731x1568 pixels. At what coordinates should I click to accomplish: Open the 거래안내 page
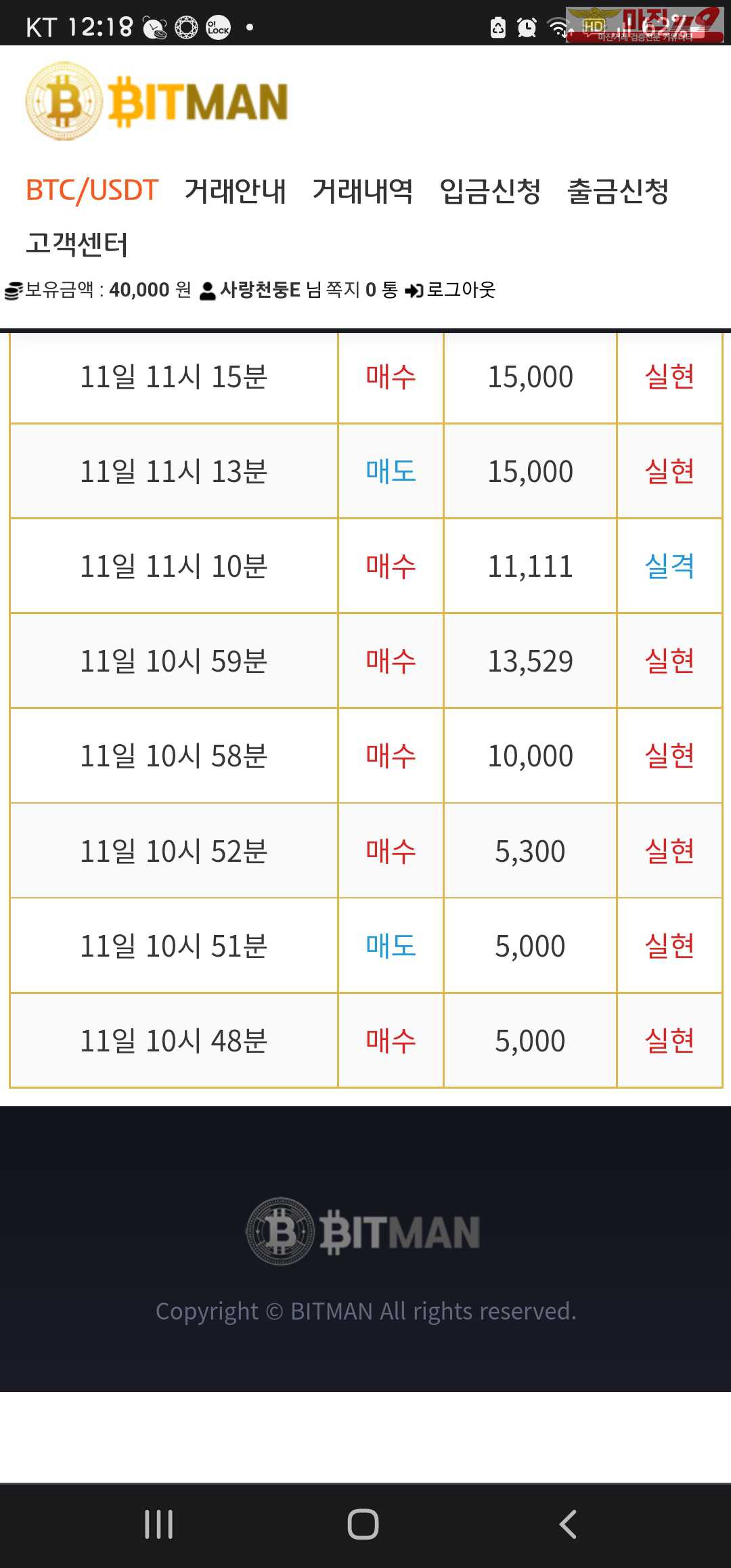236,190
